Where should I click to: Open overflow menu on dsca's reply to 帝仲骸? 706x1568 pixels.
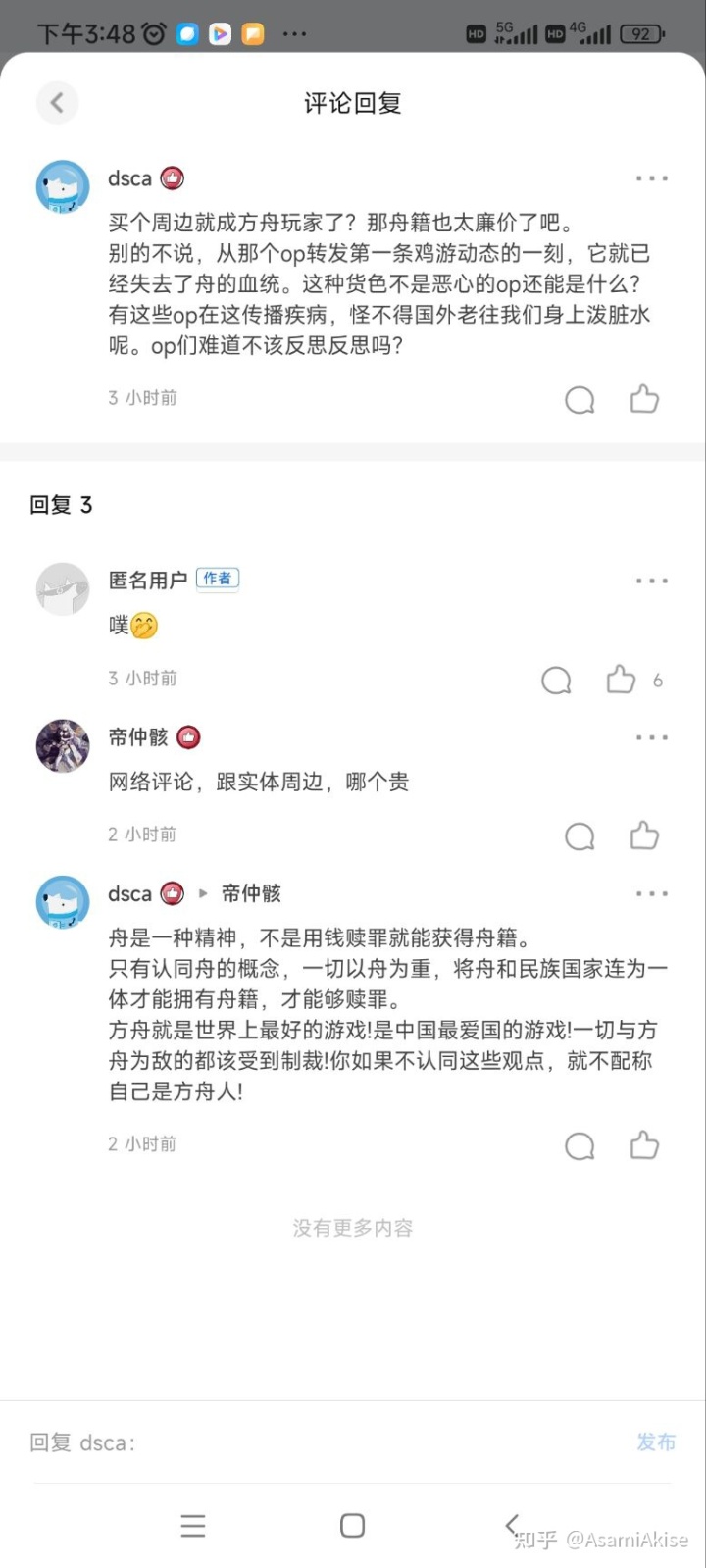pos(651,893)
